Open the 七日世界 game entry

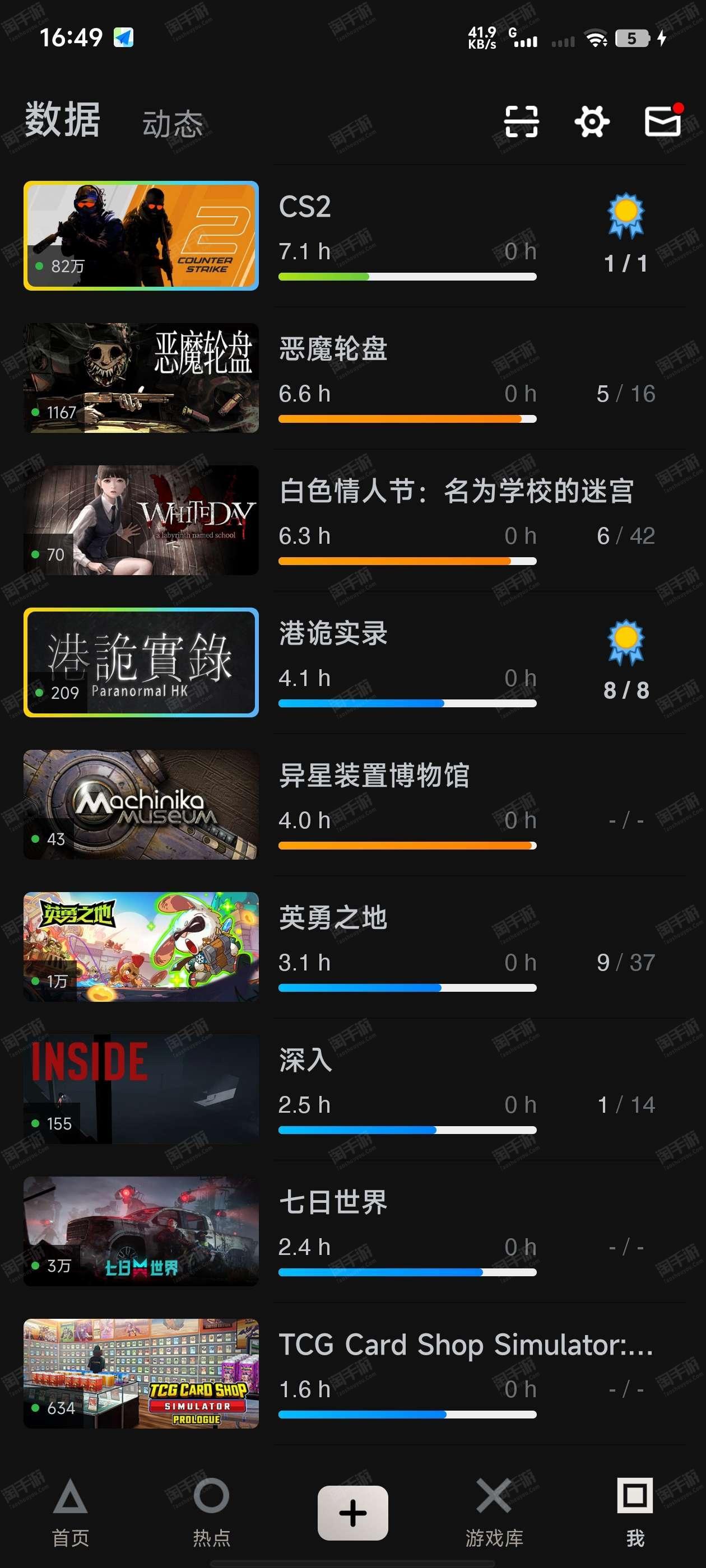coord(354,1231)
